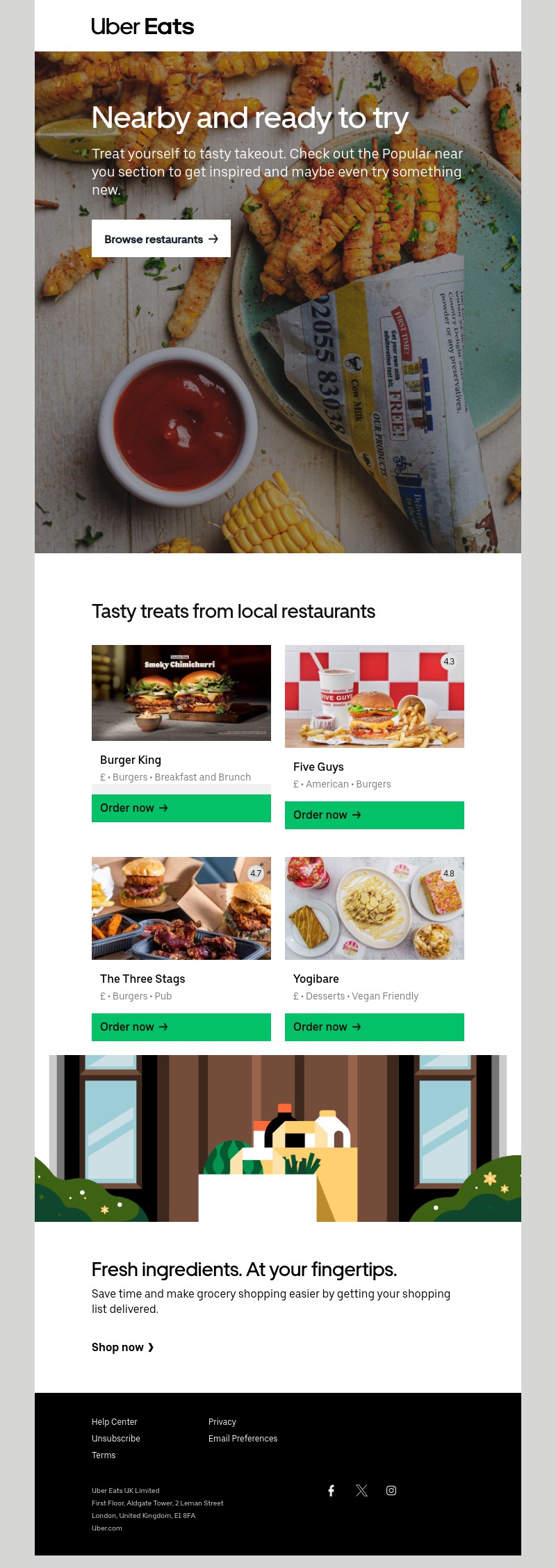Open the Five Guys restaurant image
556x1568 pixels.
(374, 696)
